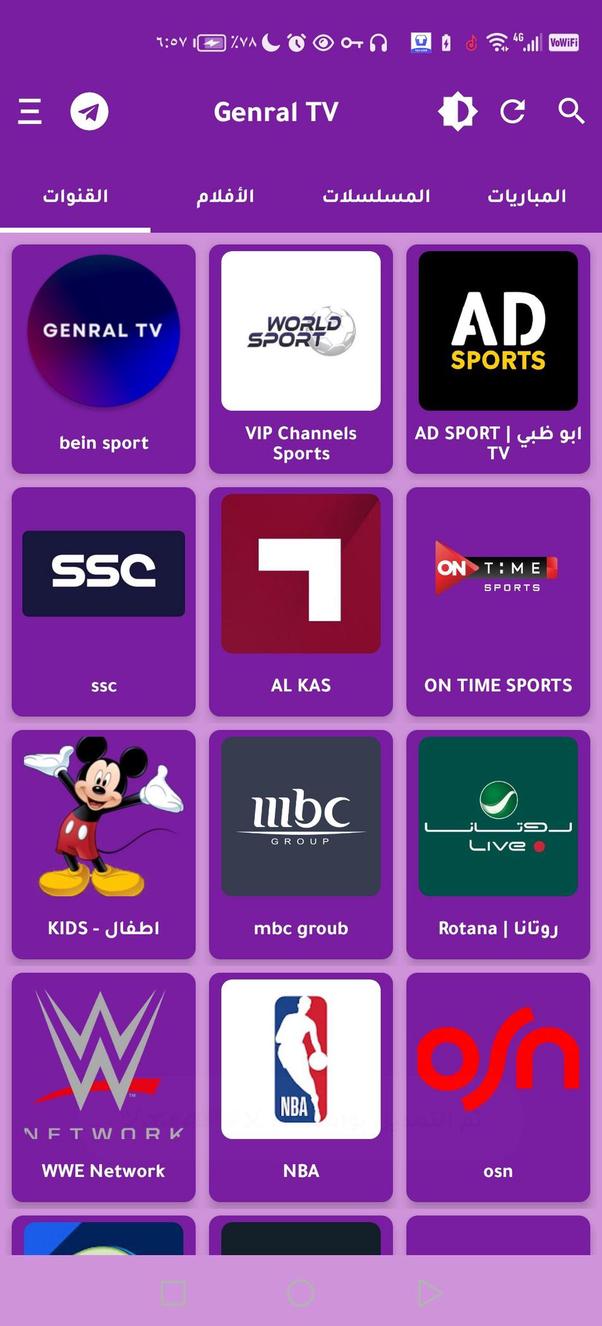Open the AD SPORT ابو ظبي TV card
The height and width of the screenshot is (1326, 602).
[498, 359]
